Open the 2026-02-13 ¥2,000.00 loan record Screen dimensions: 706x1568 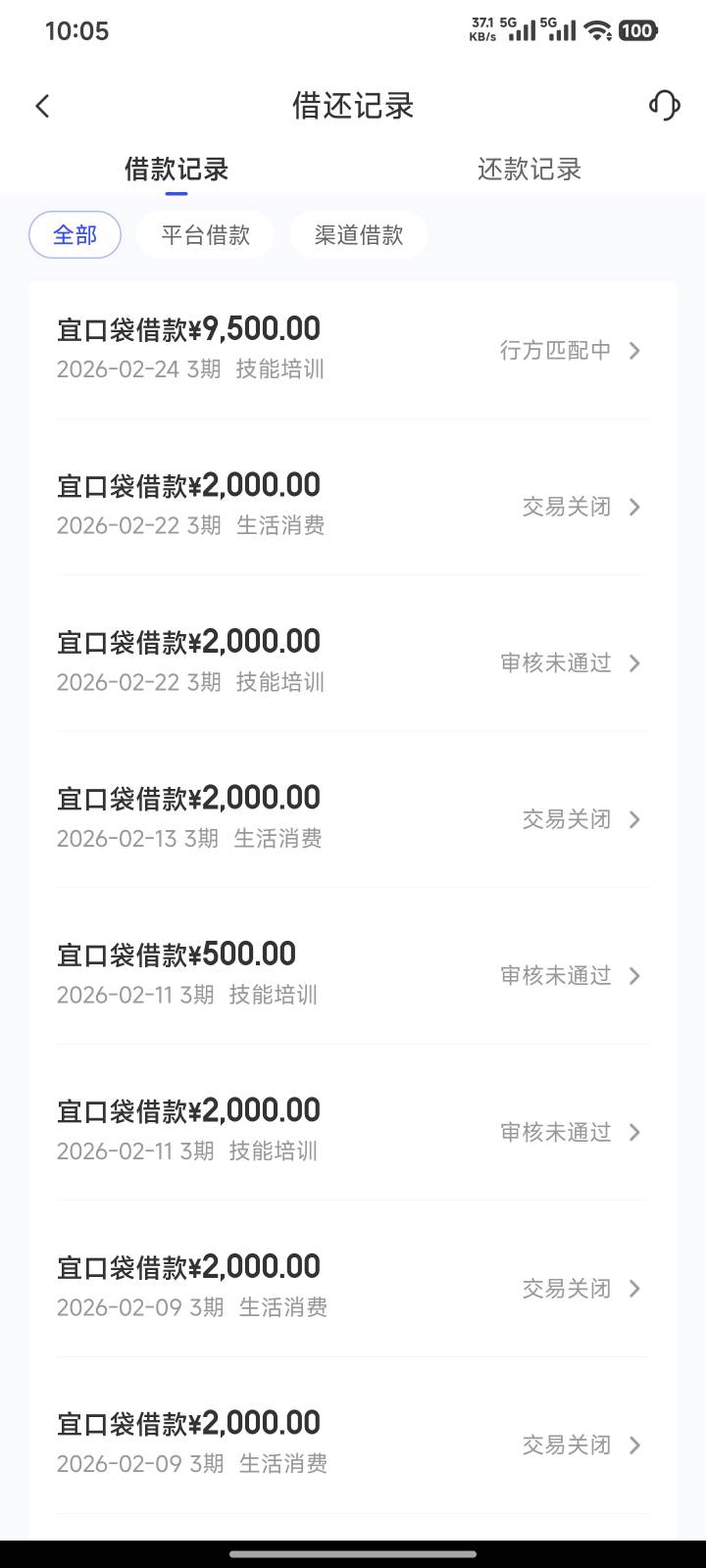click(x=353, y=818)
